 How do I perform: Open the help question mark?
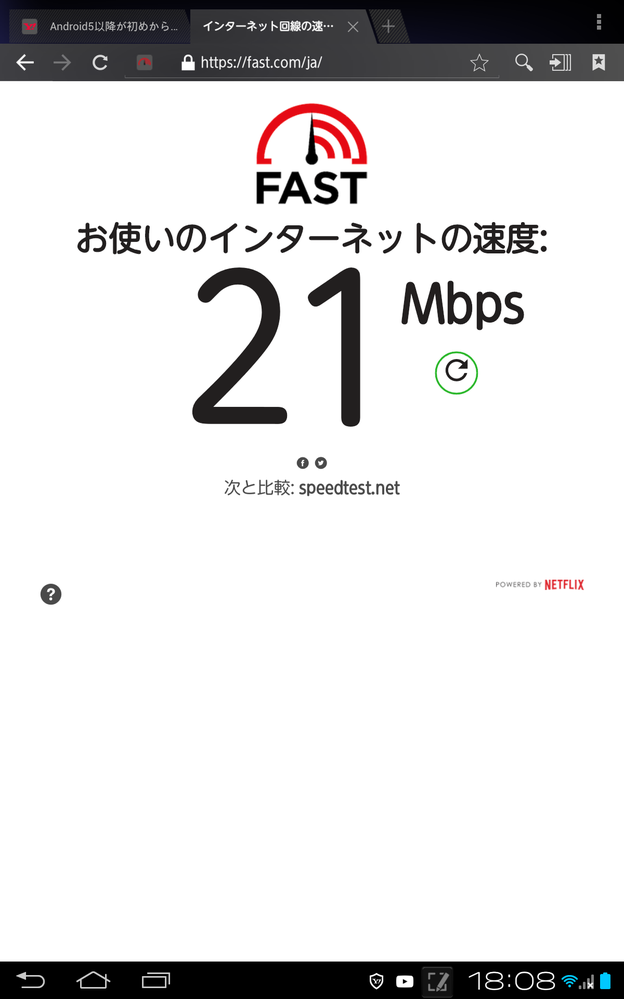[x=51, y=594]
